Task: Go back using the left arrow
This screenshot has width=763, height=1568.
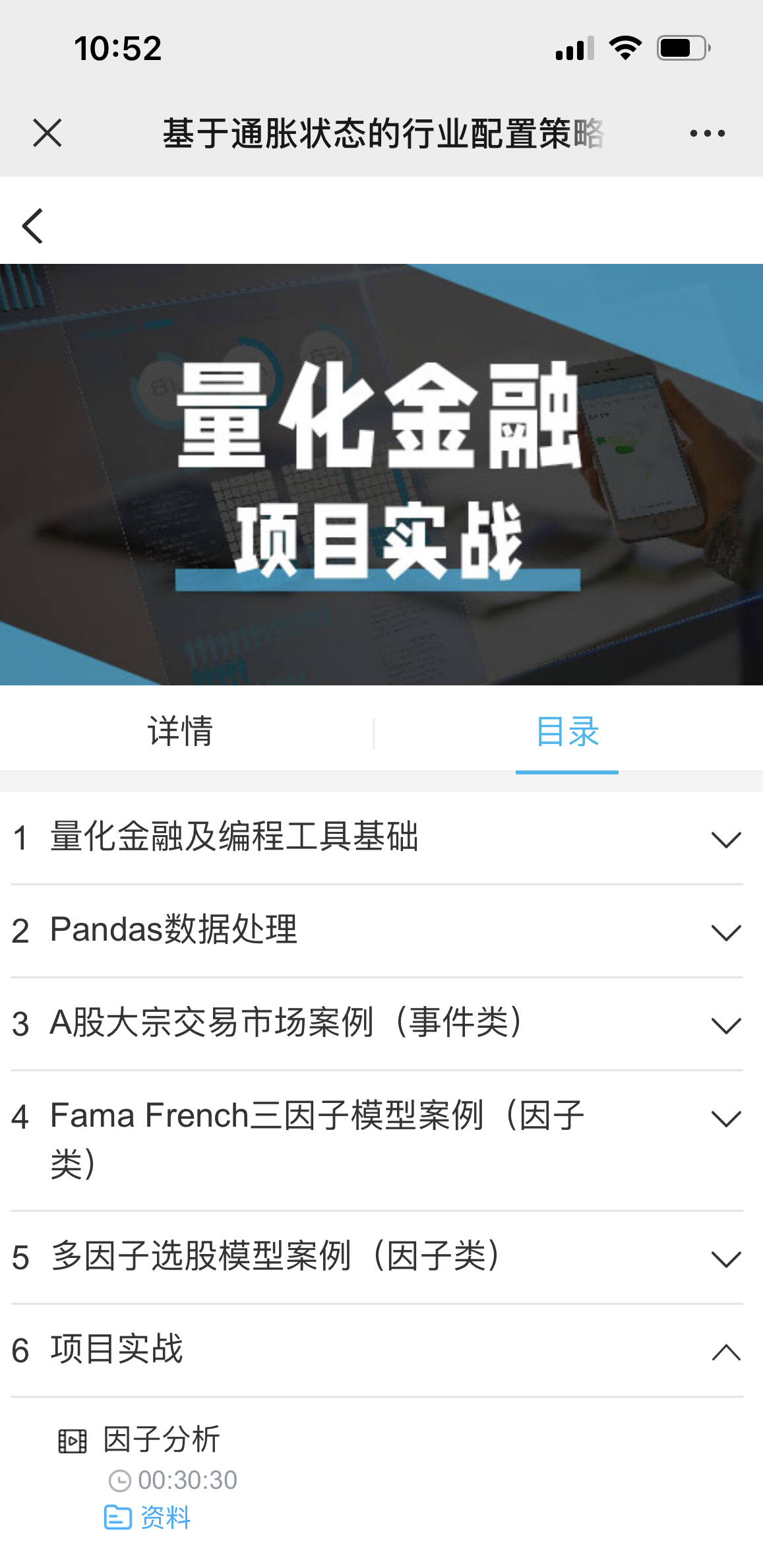Action: pyautogui.click(x=33, y=226)
